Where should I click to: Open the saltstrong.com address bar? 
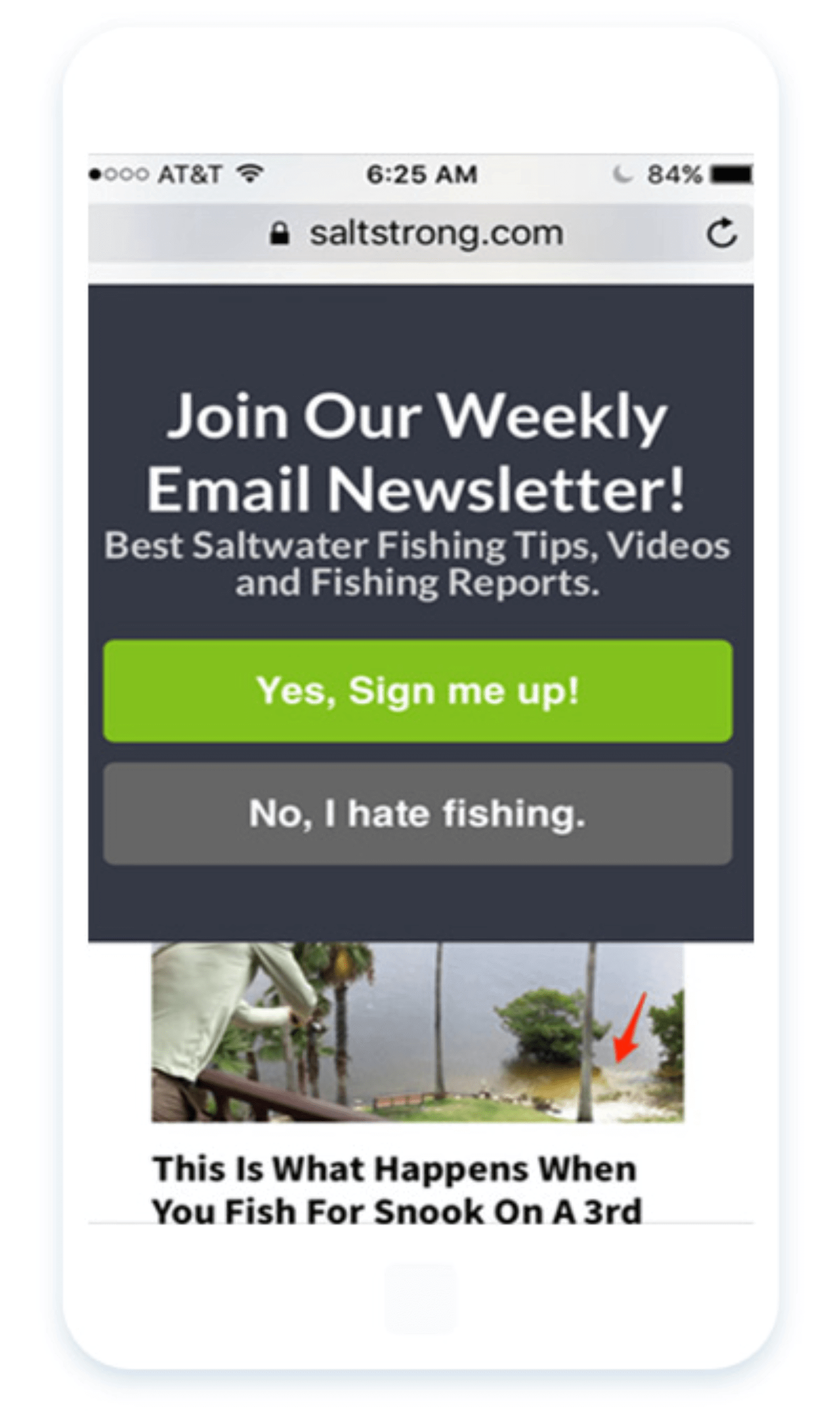pyautogui.click(x=420, y=233)
